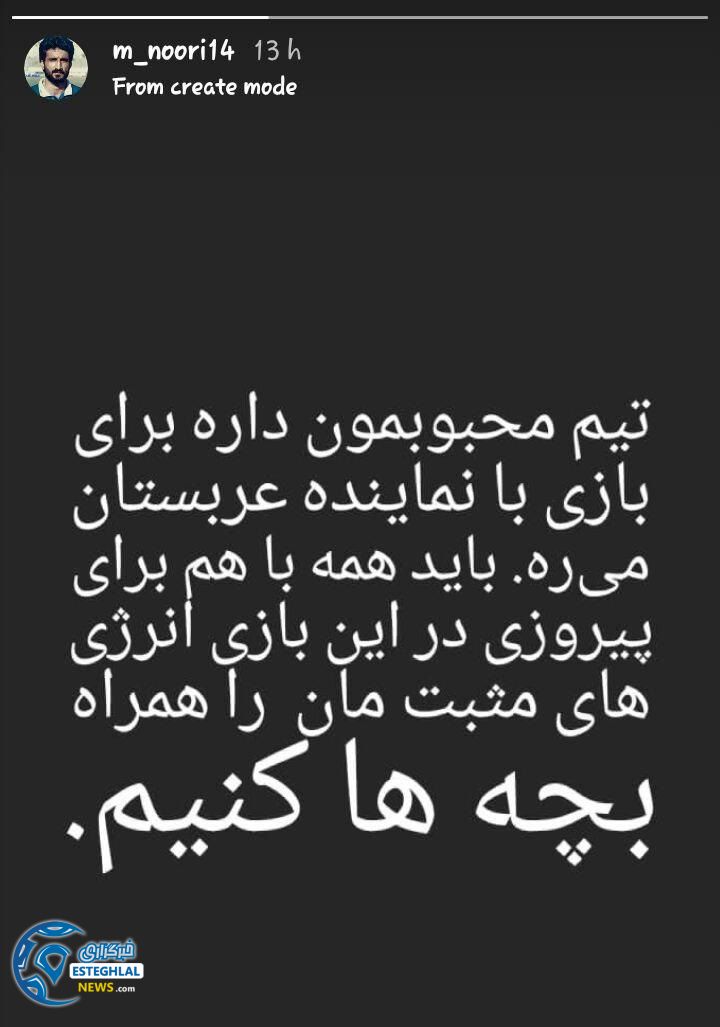720x1027 pixels.
Task: Click the '.com' suffix in the watermark
Action: point(125,988)
